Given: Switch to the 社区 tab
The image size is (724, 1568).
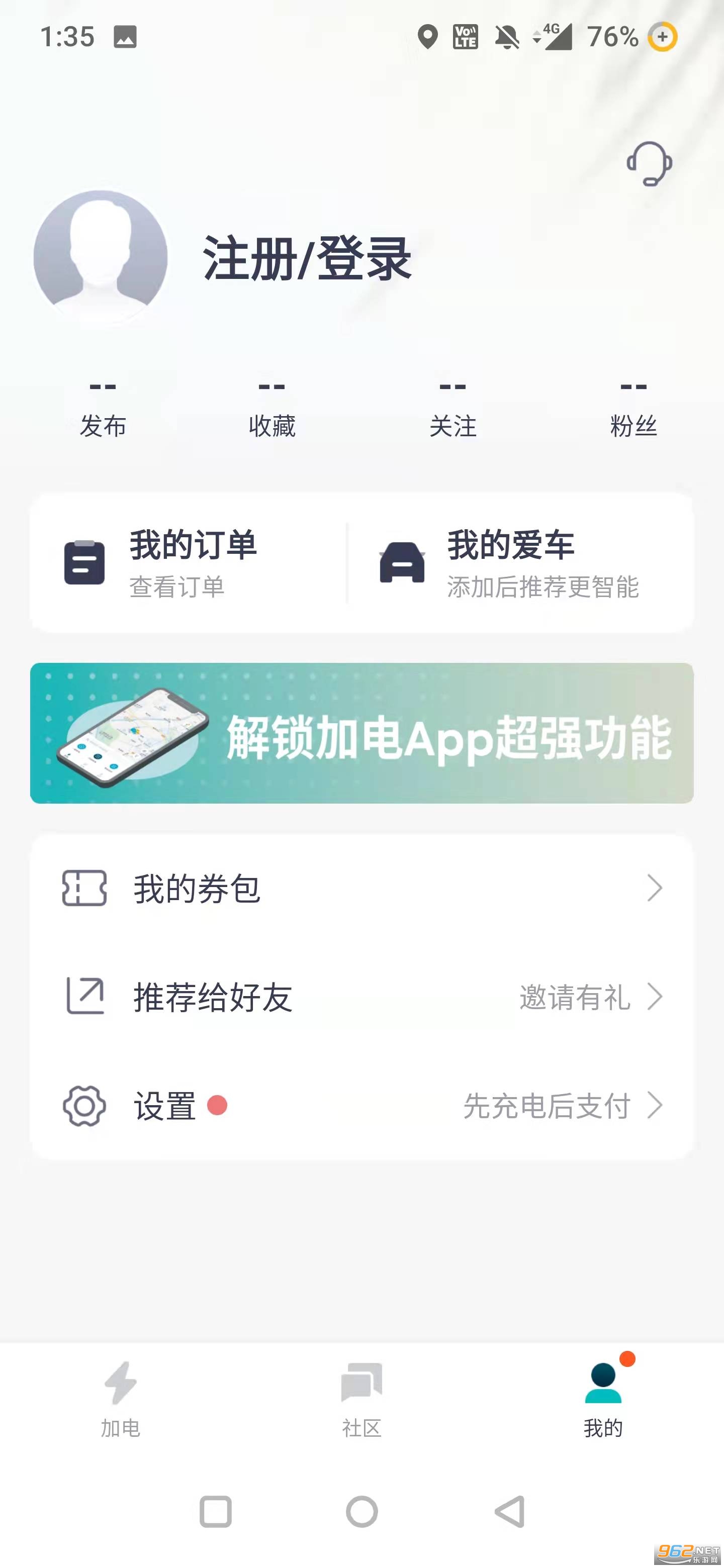Looking at the screenshot, I should point(361,1400).
